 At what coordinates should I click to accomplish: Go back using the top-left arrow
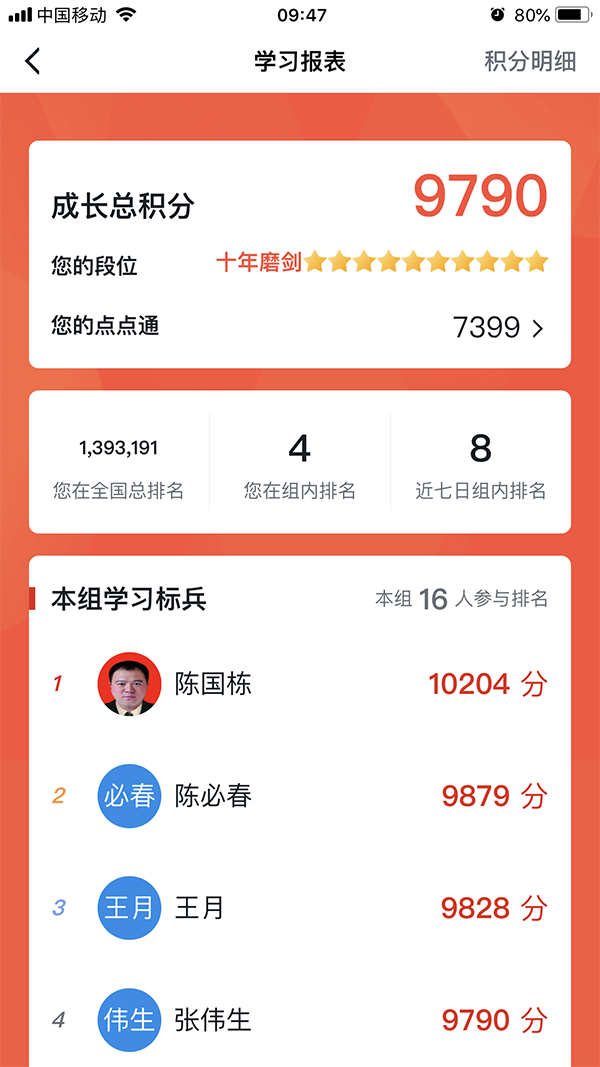[x=33, y=61]
